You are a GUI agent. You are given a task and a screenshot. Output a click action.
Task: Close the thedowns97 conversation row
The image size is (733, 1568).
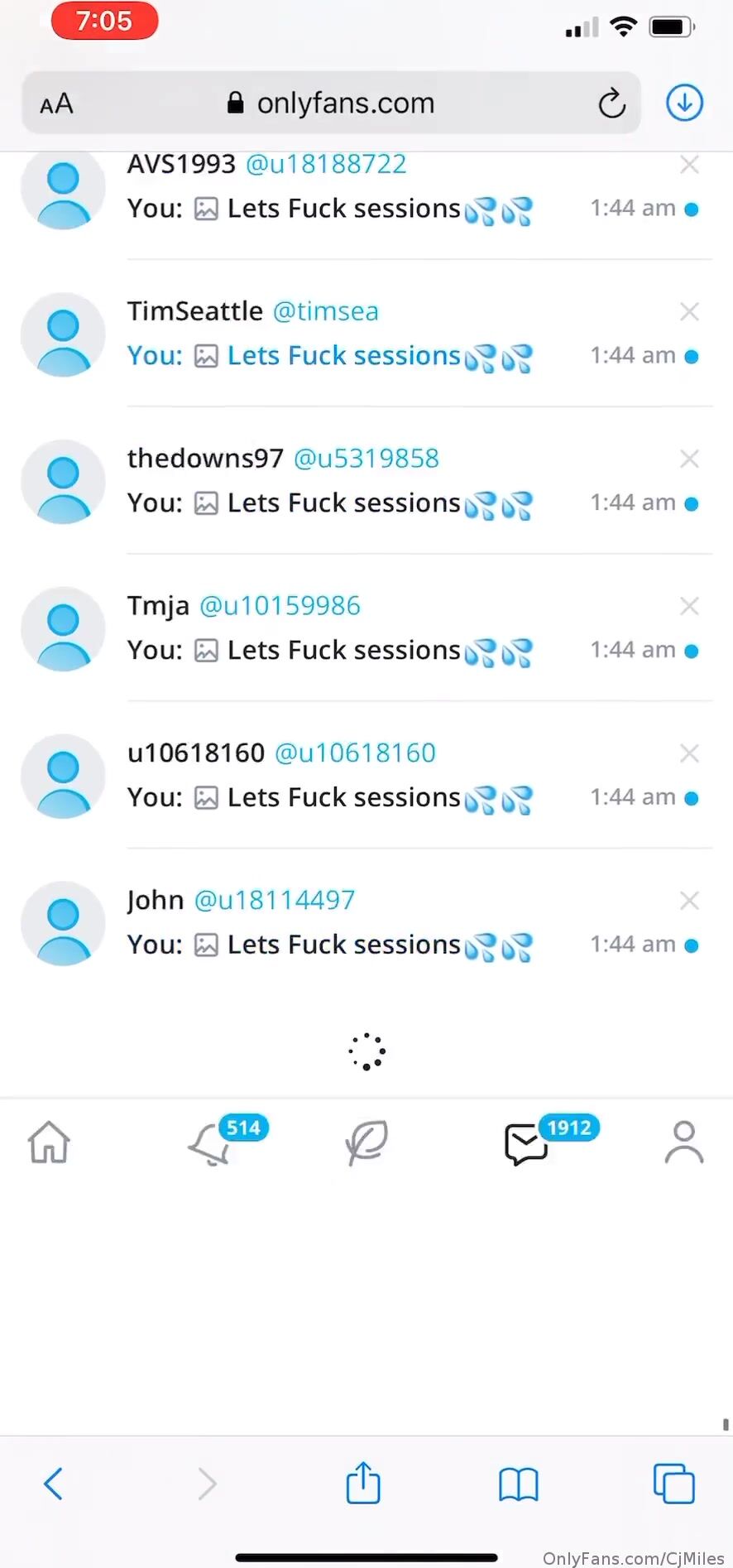(x=689, y=459)
